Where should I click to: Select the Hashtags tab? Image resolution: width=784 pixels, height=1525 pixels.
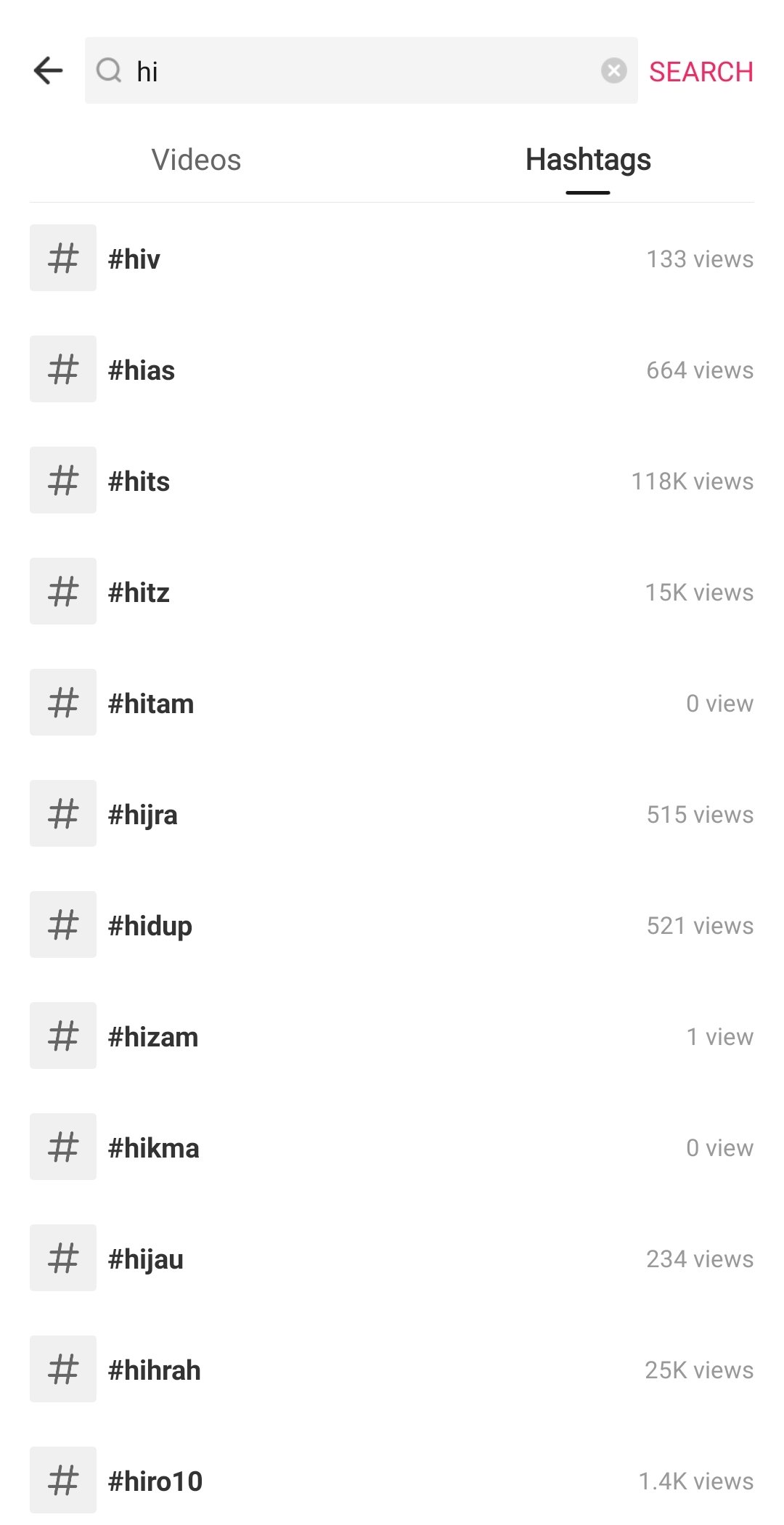(588, 160)
